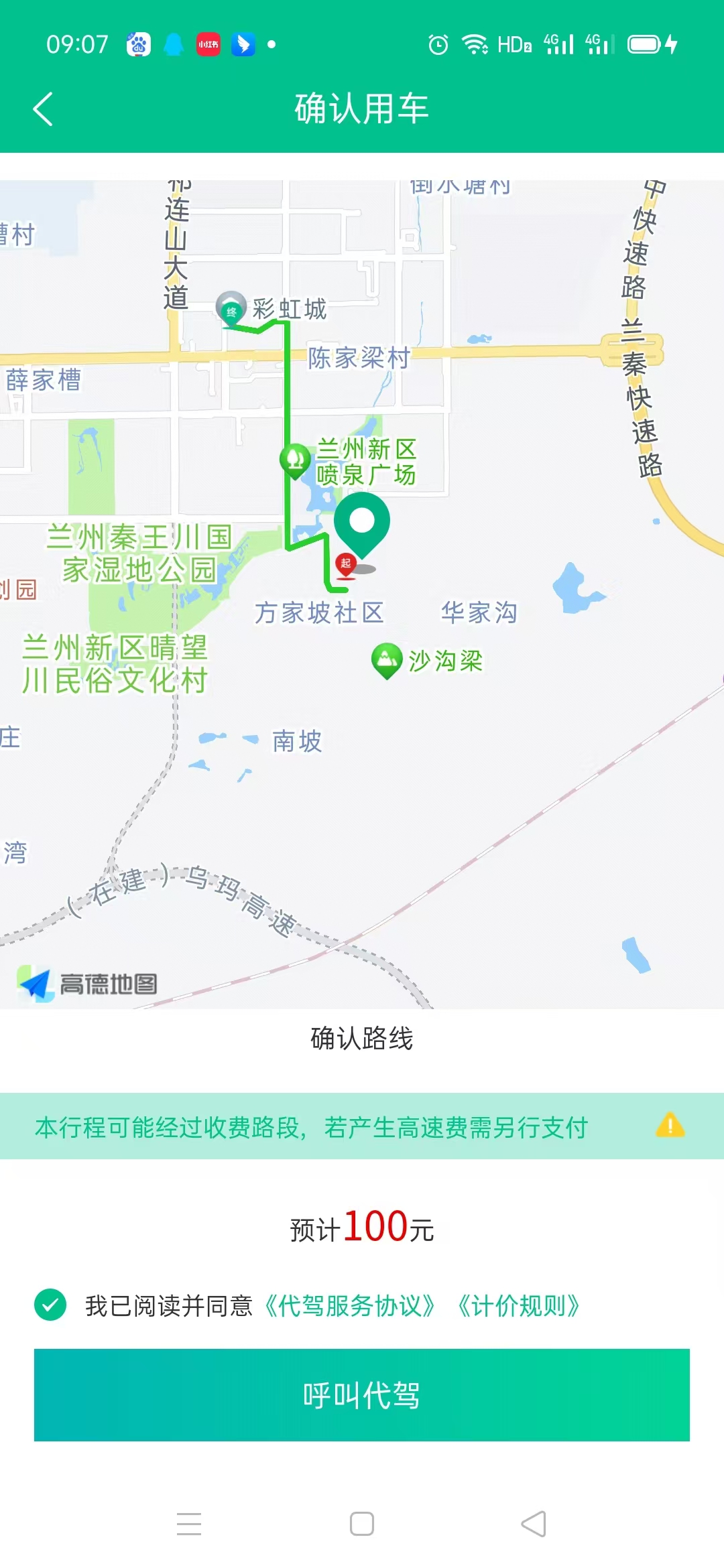
Task: Open the system recent apps menu
Action: pos(189,1524)
